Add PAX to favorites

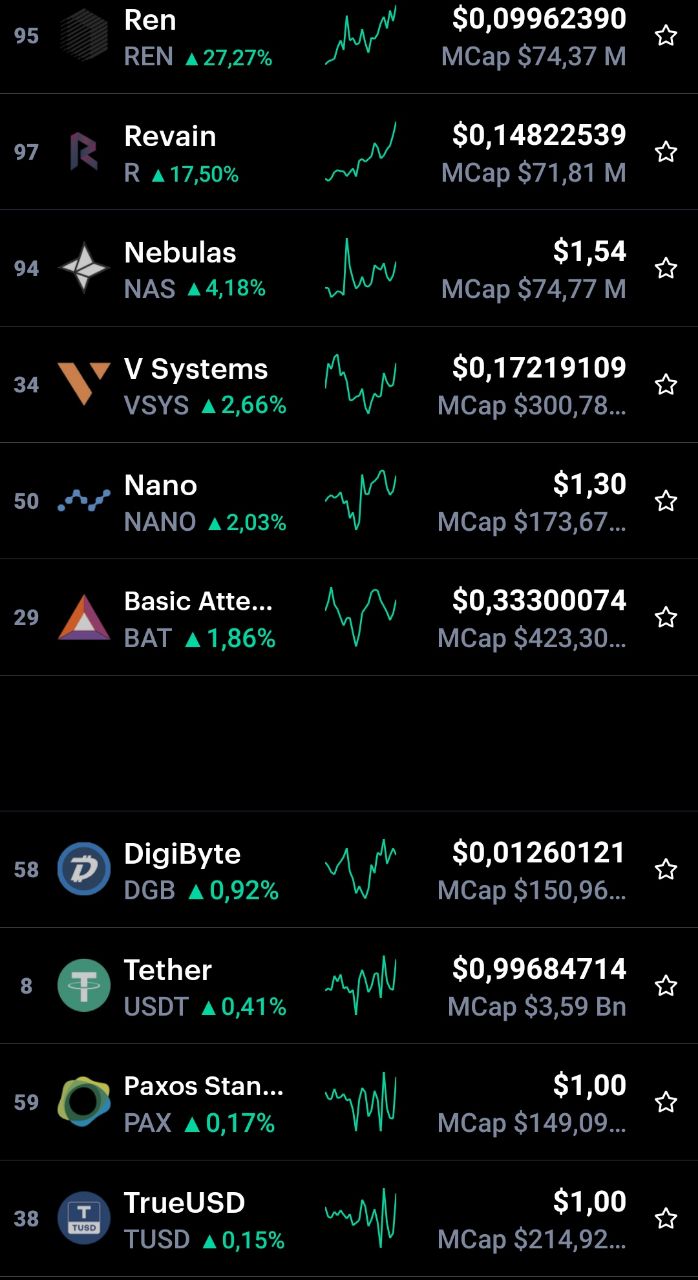(666, 1102)
